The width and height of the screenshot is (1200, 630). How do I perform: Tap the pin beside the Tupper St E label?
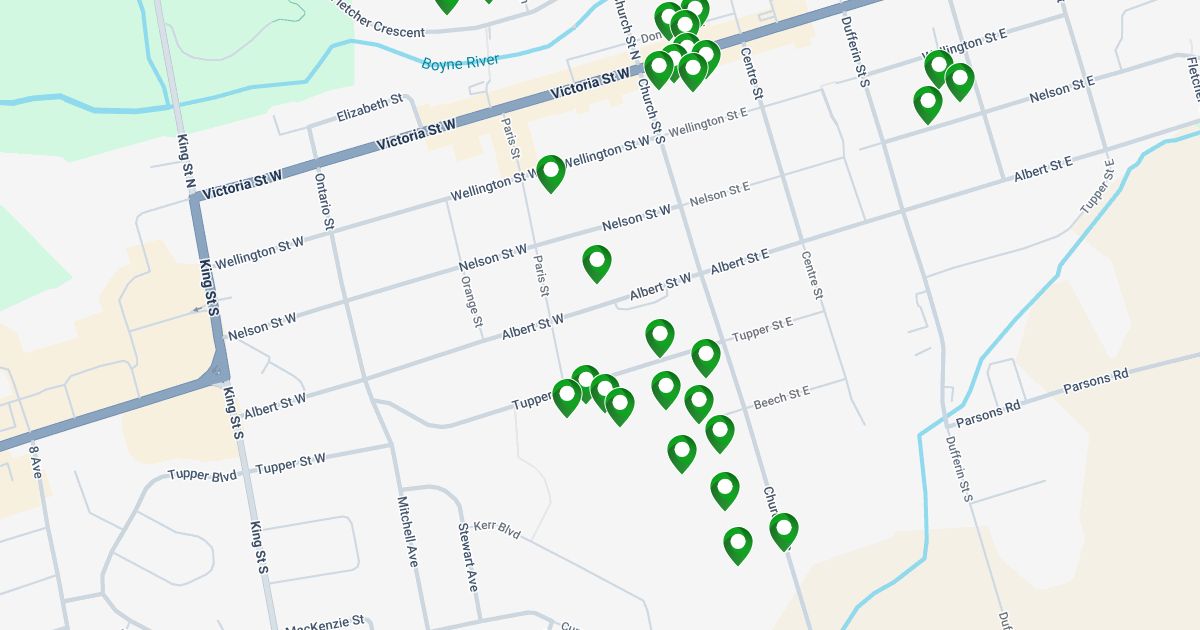point(706,356)
